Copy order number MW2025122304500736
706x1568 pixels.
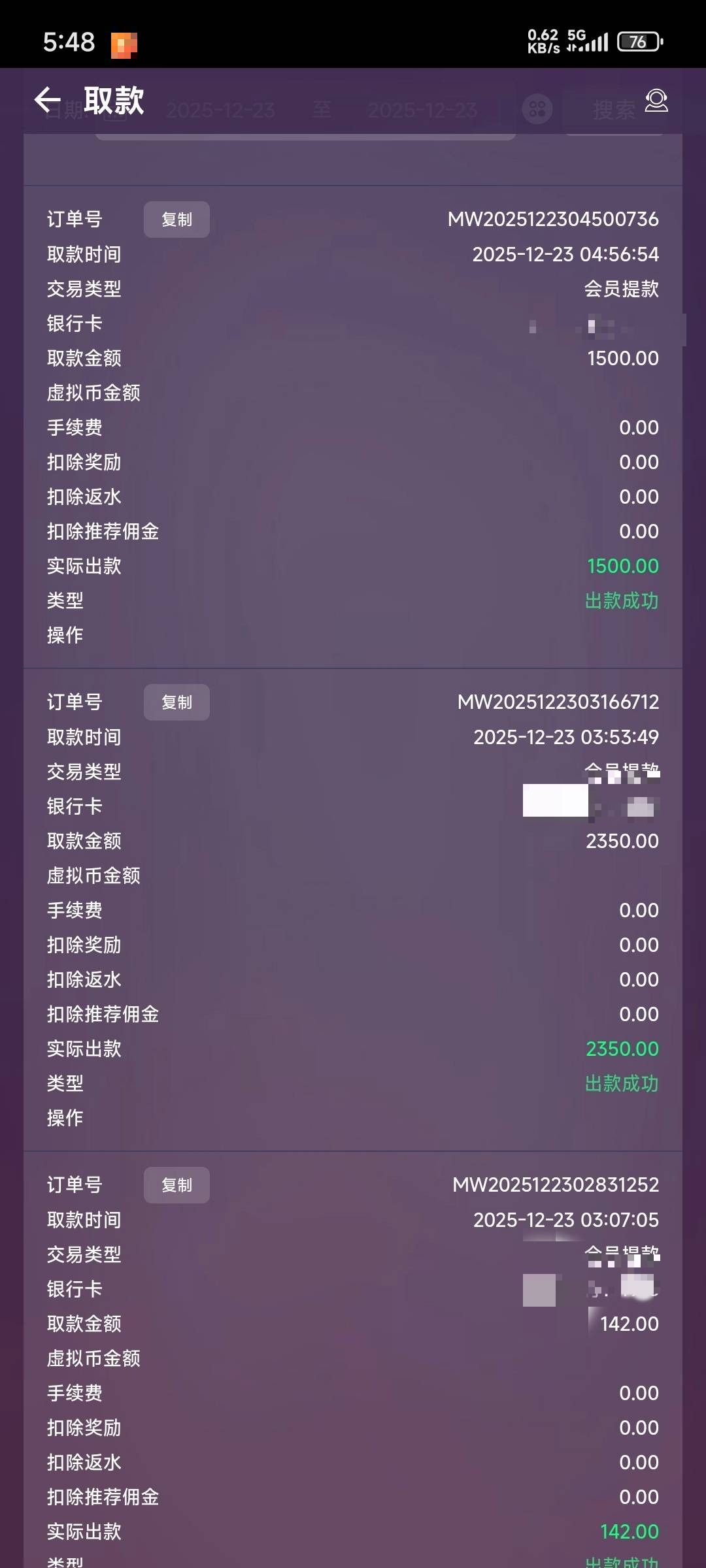(x=176, y=220)
